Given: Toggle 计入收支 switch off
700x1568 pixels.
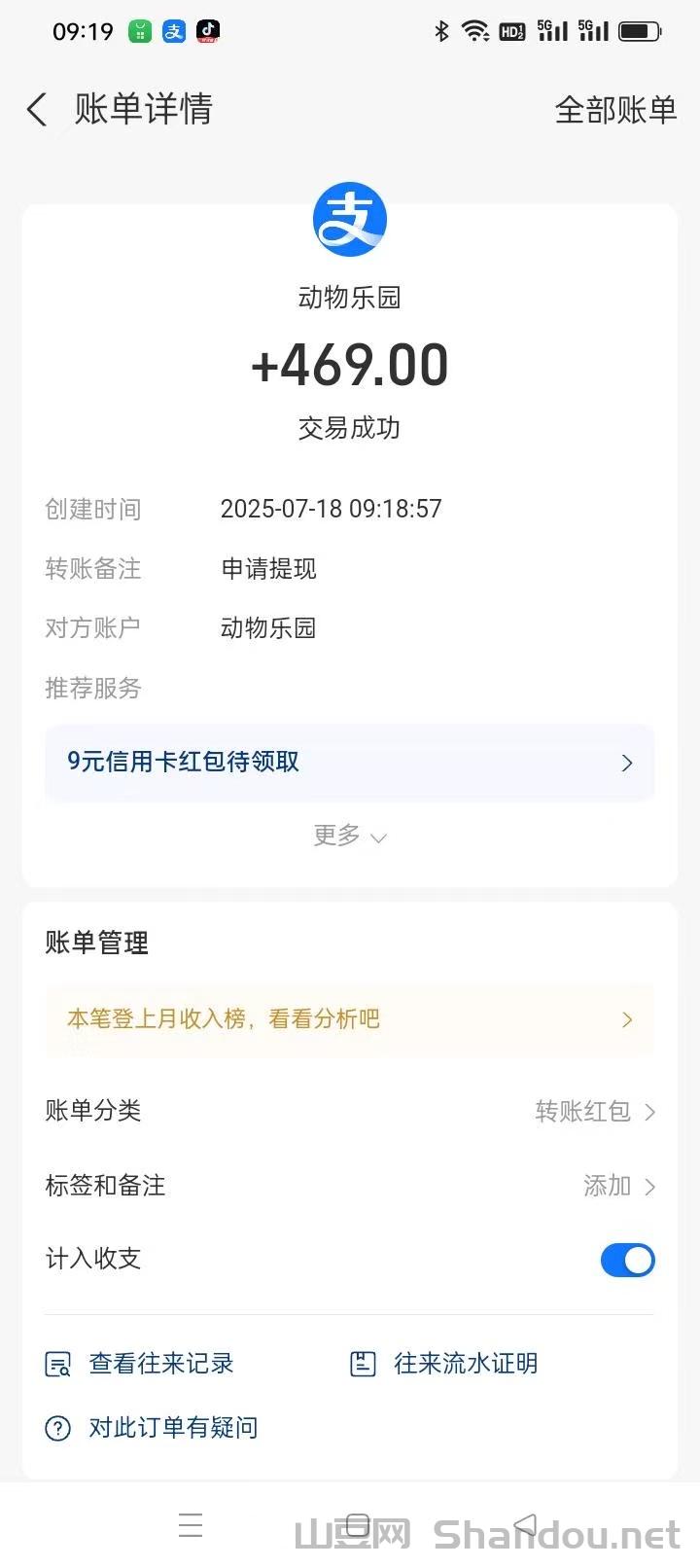Looking at the screenshot, I should pos(627,1260).
